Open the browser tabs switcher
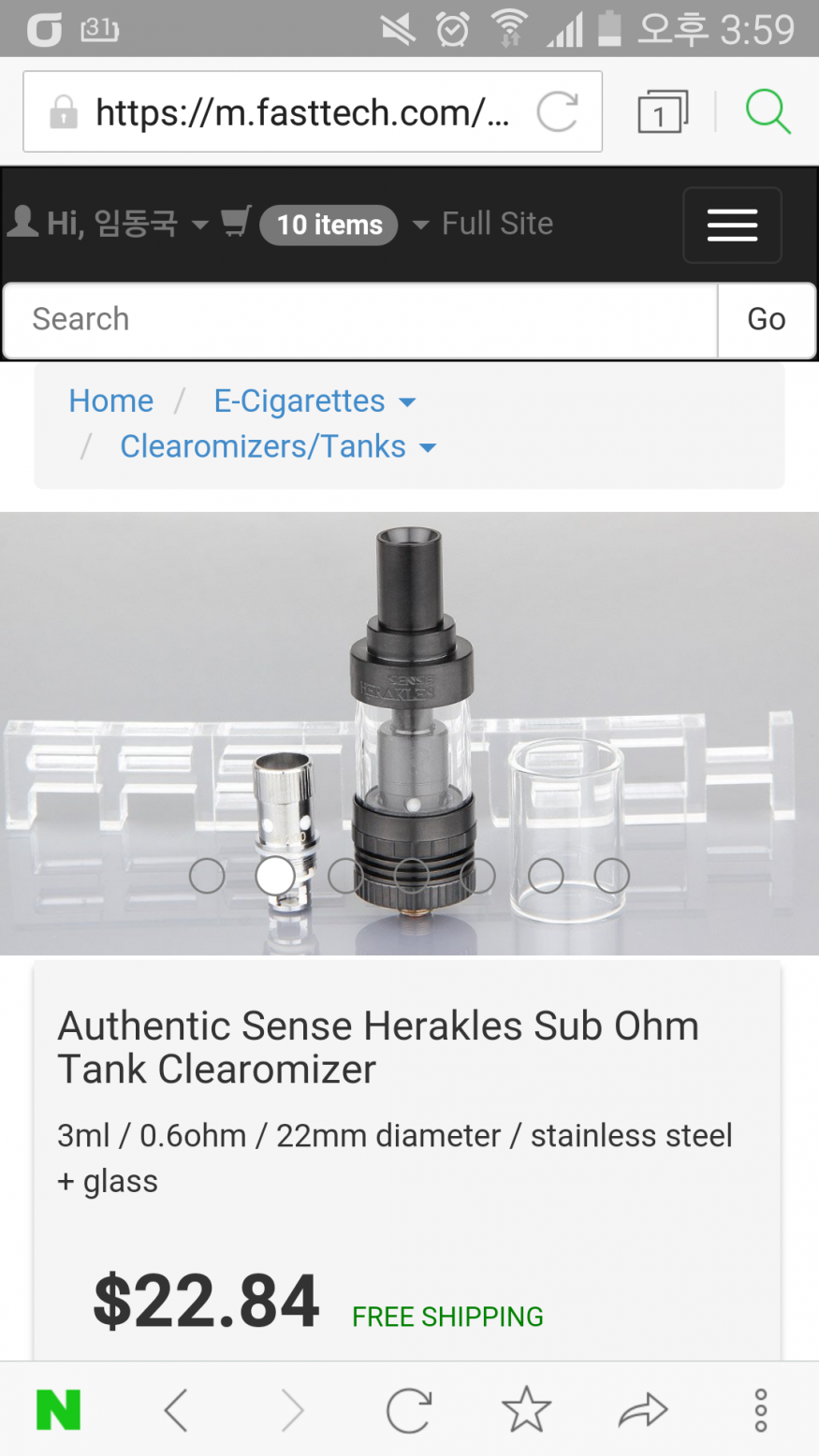This screenshot has height=1456, width=819. pos(662,113)
